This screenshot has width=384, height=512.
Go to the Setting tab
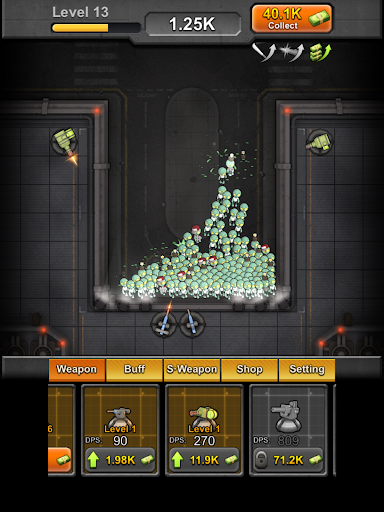pyautogui.click(x=307, y=370)
